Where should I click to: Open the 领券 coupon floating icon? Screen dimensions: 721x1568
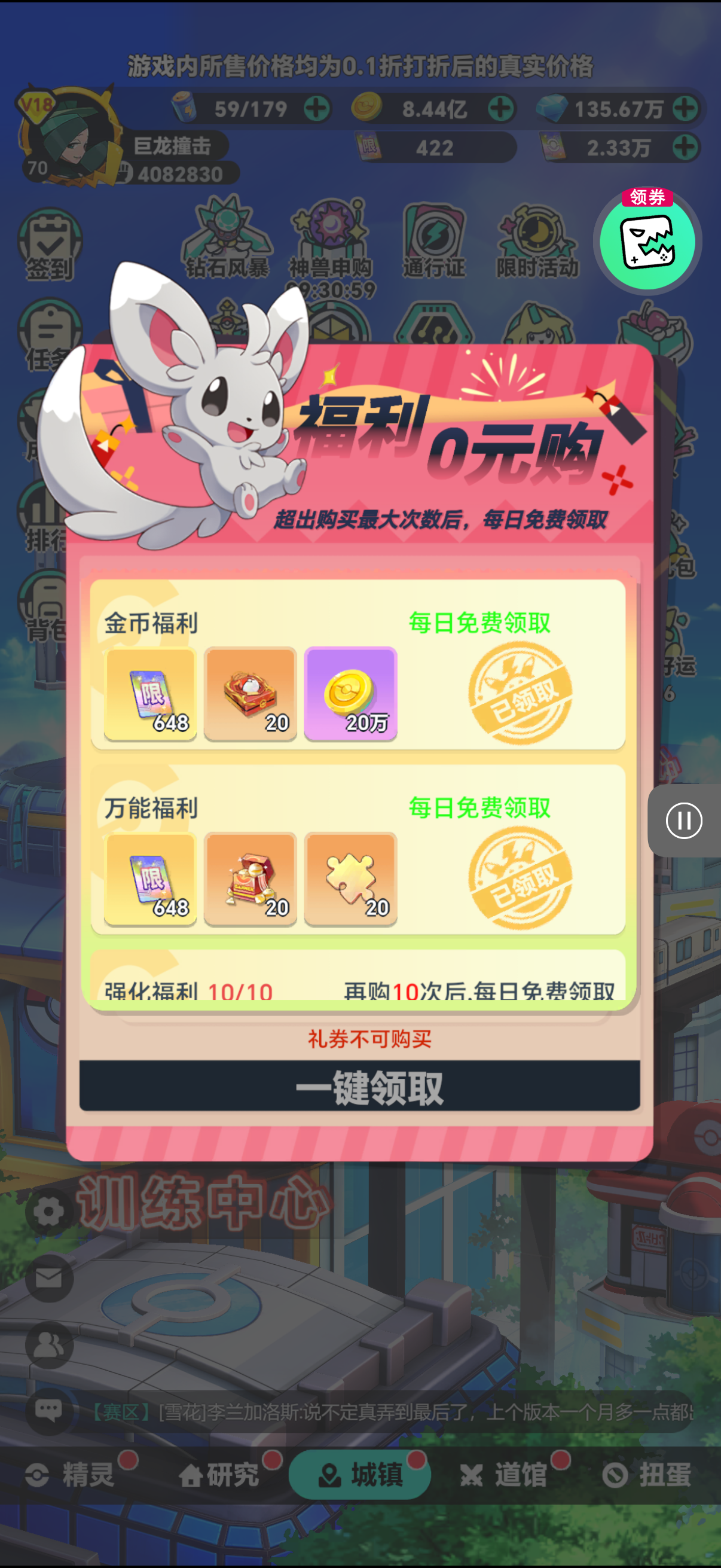[647, 240]
